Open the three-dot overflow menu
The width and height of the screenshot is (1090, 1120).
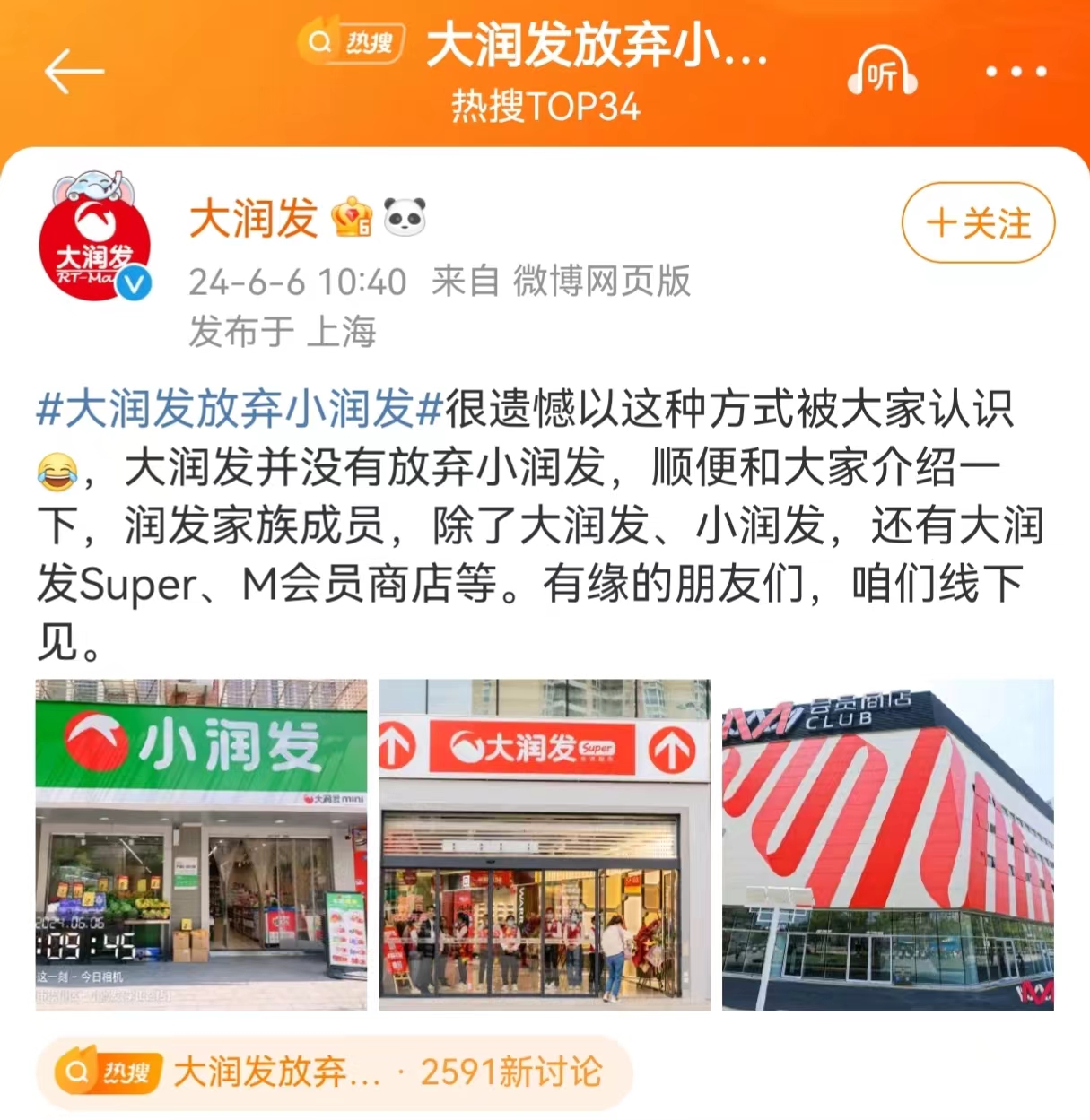[1016, 72]
